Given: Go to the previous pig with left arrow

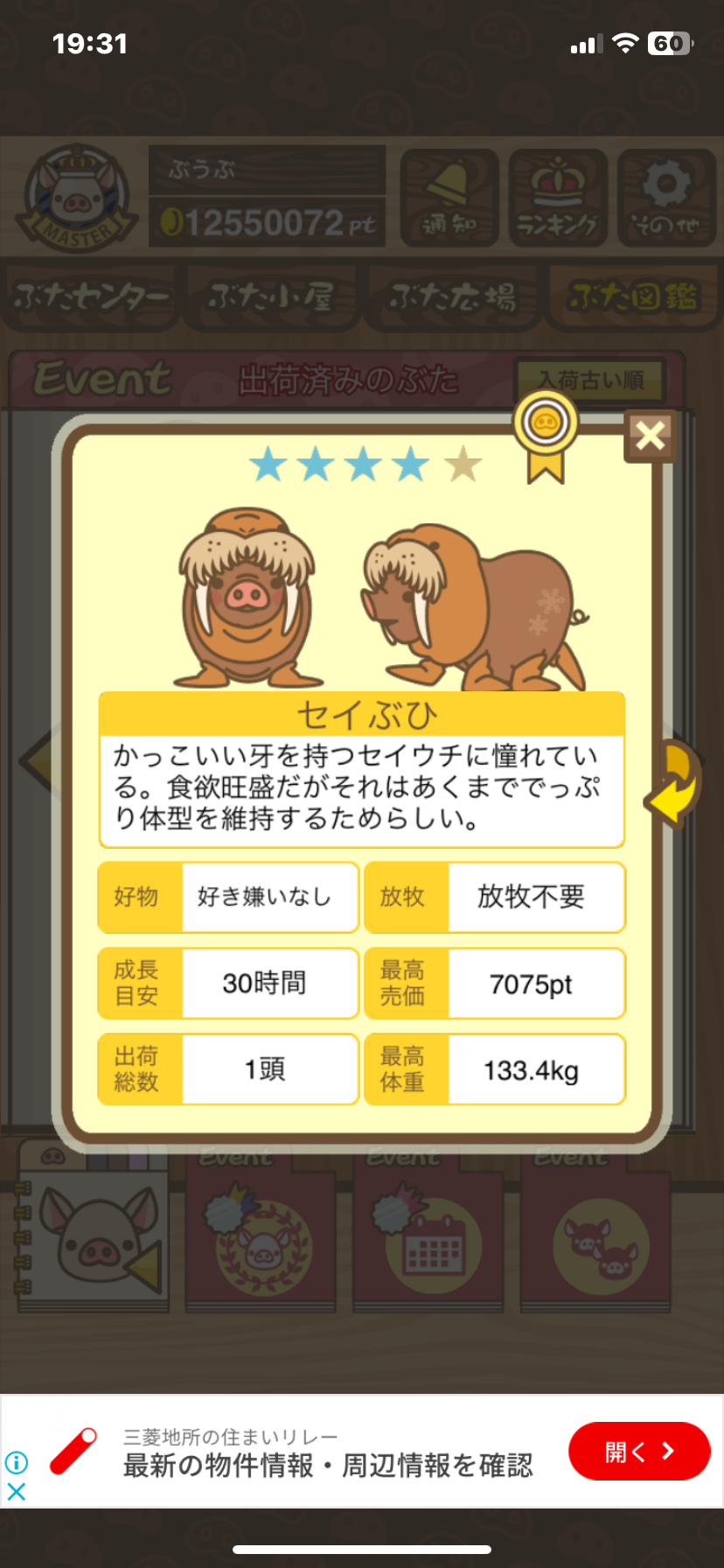Looking at the screenshot, I should (x=37, y=759).
